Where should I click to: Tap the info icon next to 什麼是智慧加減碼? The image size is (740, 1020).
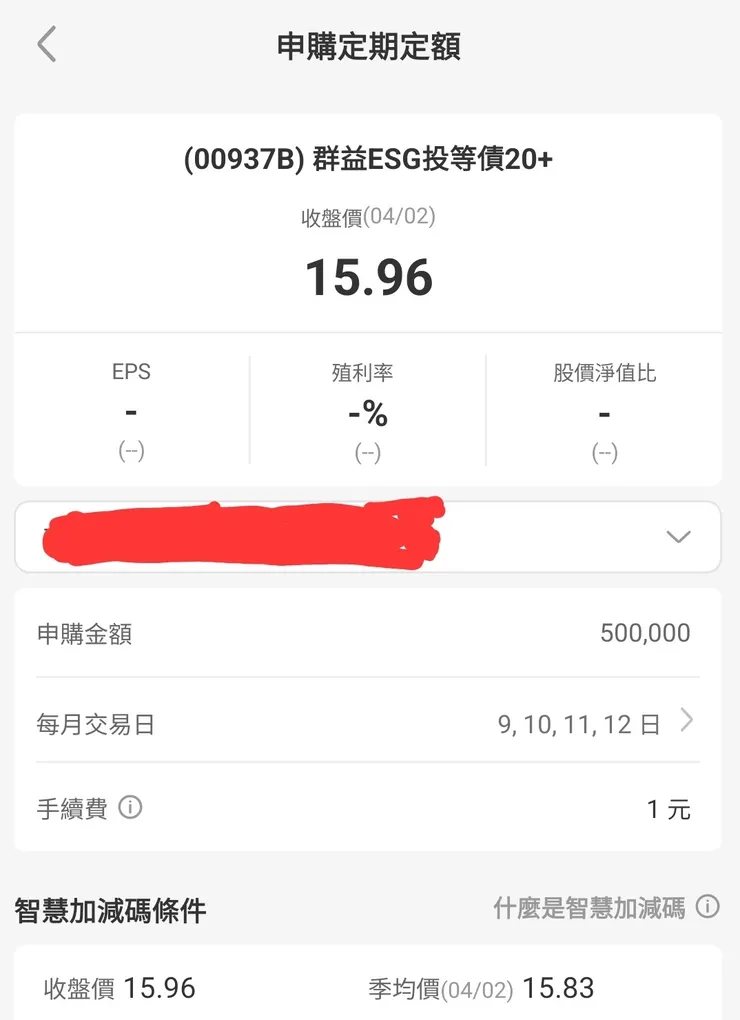coord(706,908)
